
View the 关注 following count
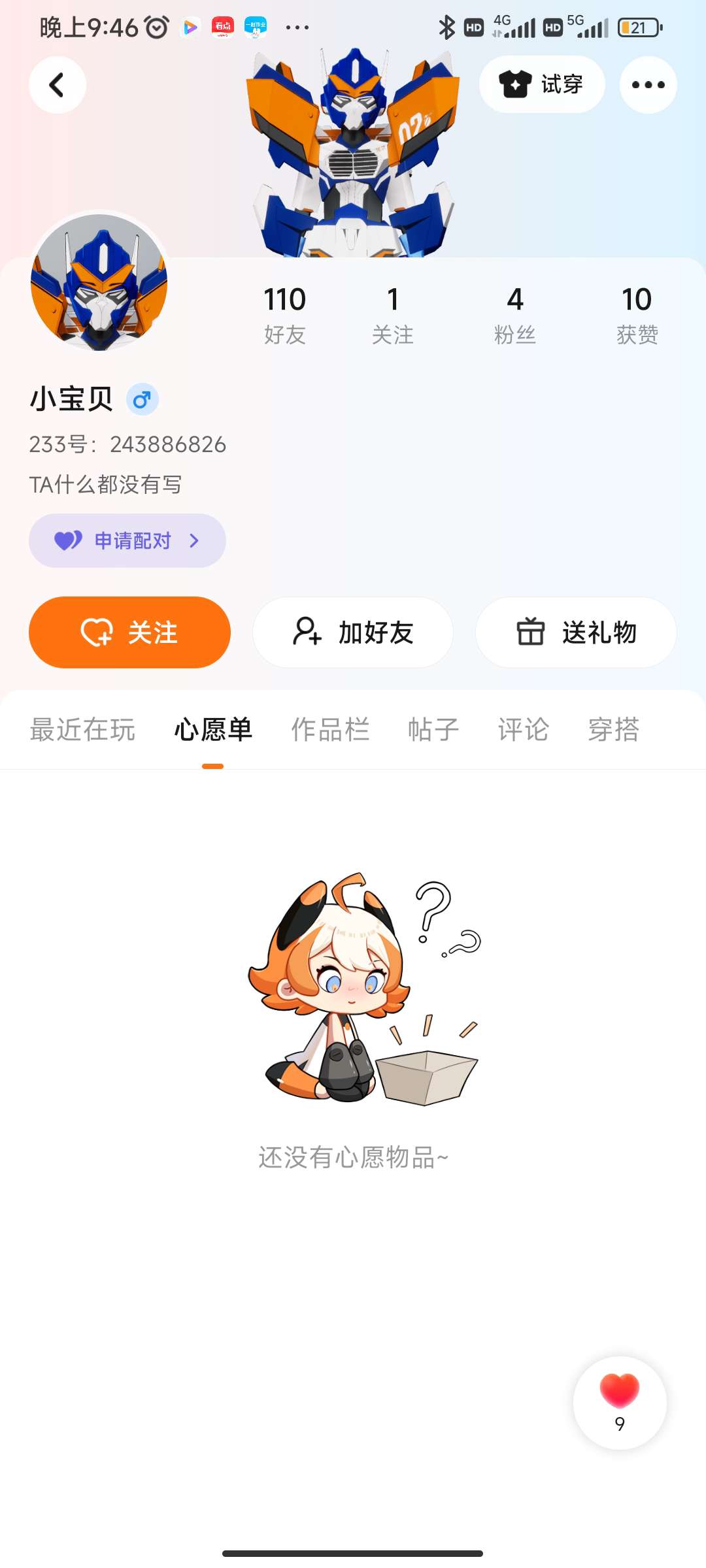coord(392,315)
